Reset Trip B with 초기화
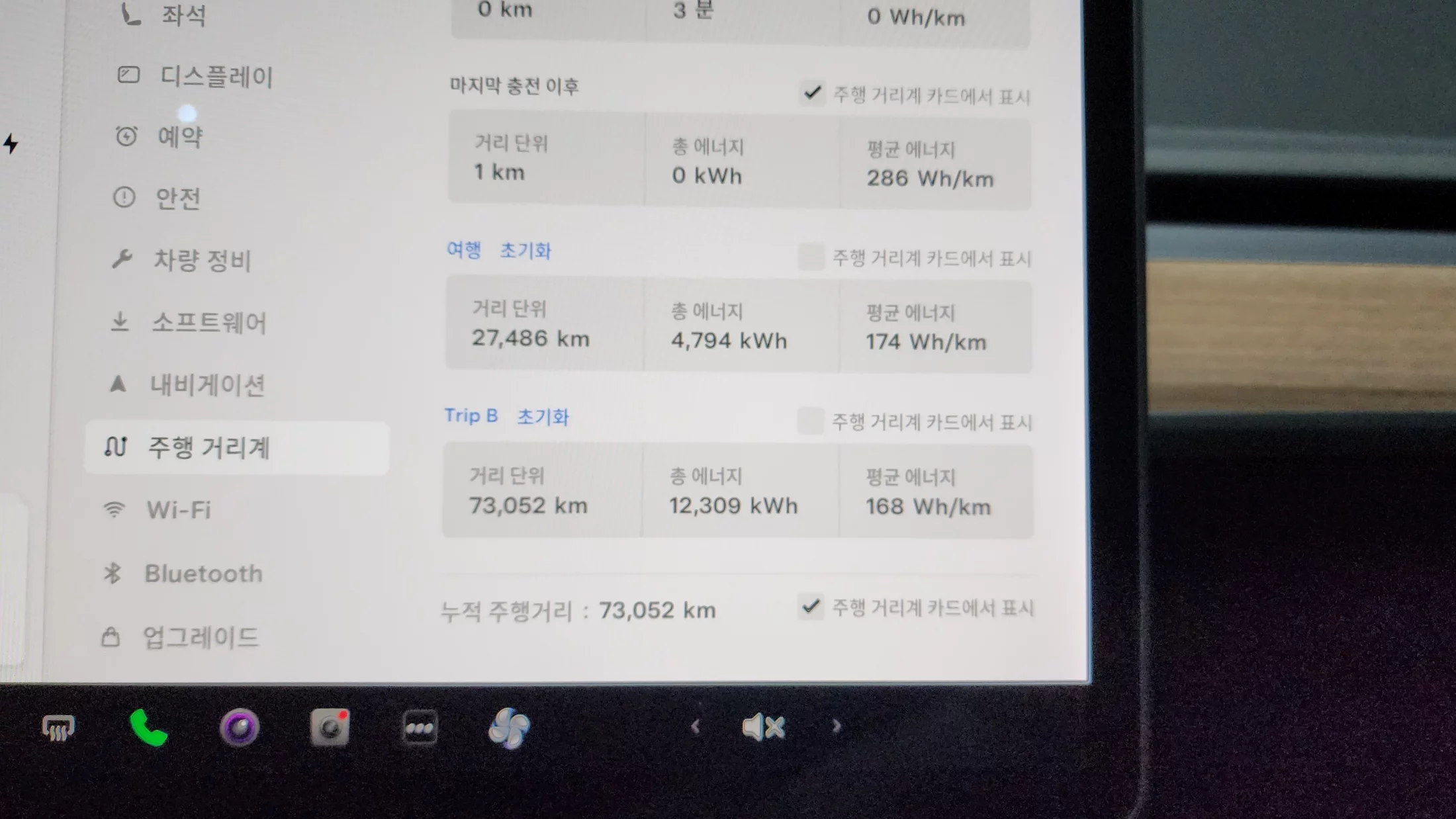Screen dimensions: 1456x819 [542, 417]
